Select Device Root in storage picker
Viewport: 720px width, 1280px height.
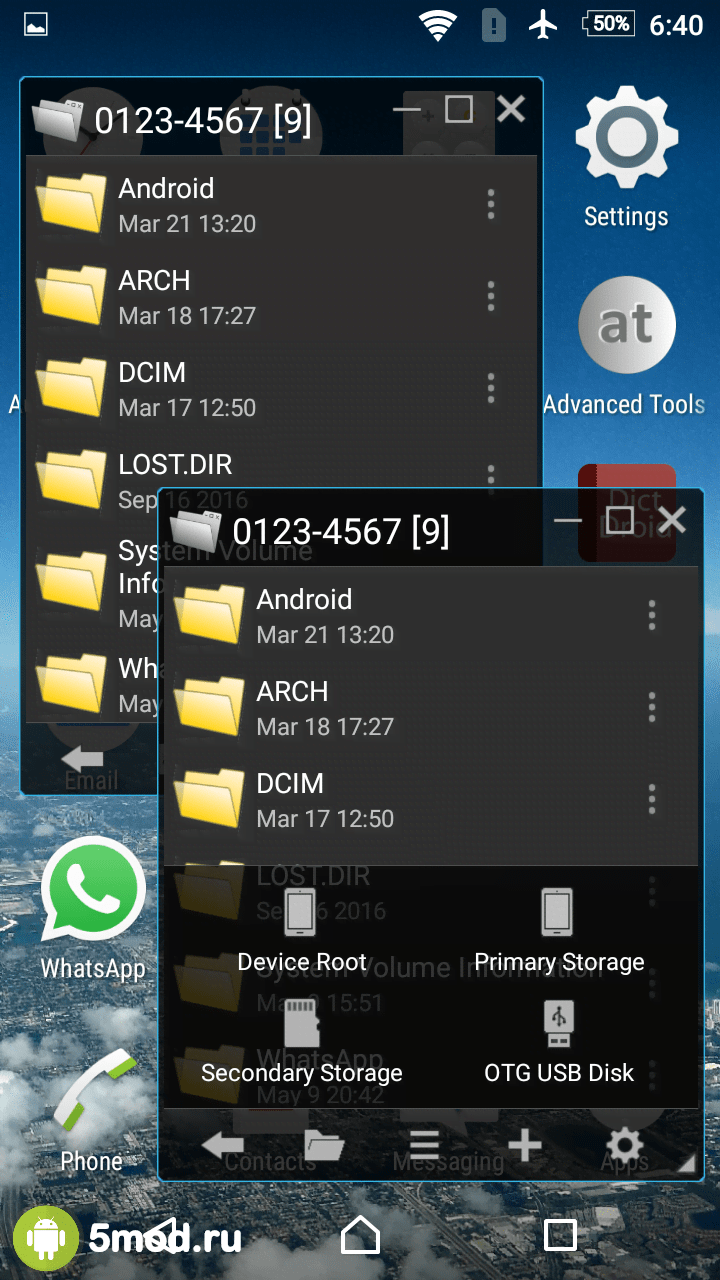click(300, 934)
